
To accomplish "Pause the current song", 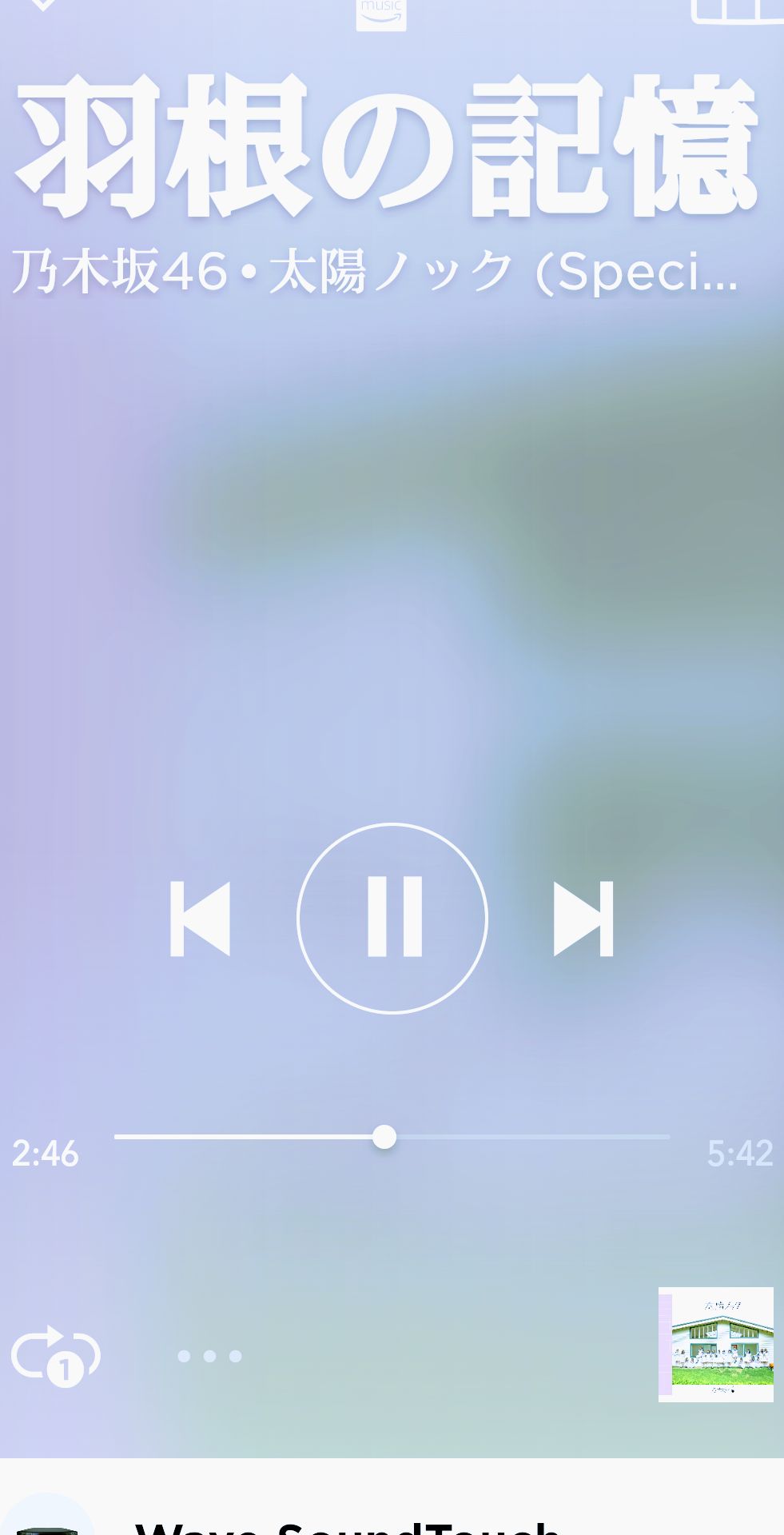I will tap(392, 918).
